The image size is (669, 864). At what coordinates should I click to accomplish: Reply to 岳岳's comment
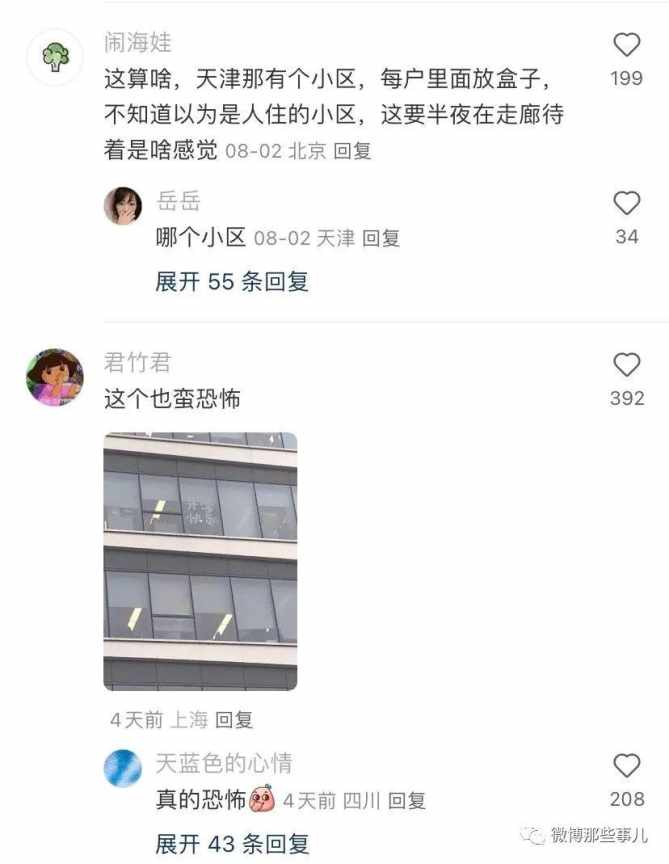click(381, 238)
